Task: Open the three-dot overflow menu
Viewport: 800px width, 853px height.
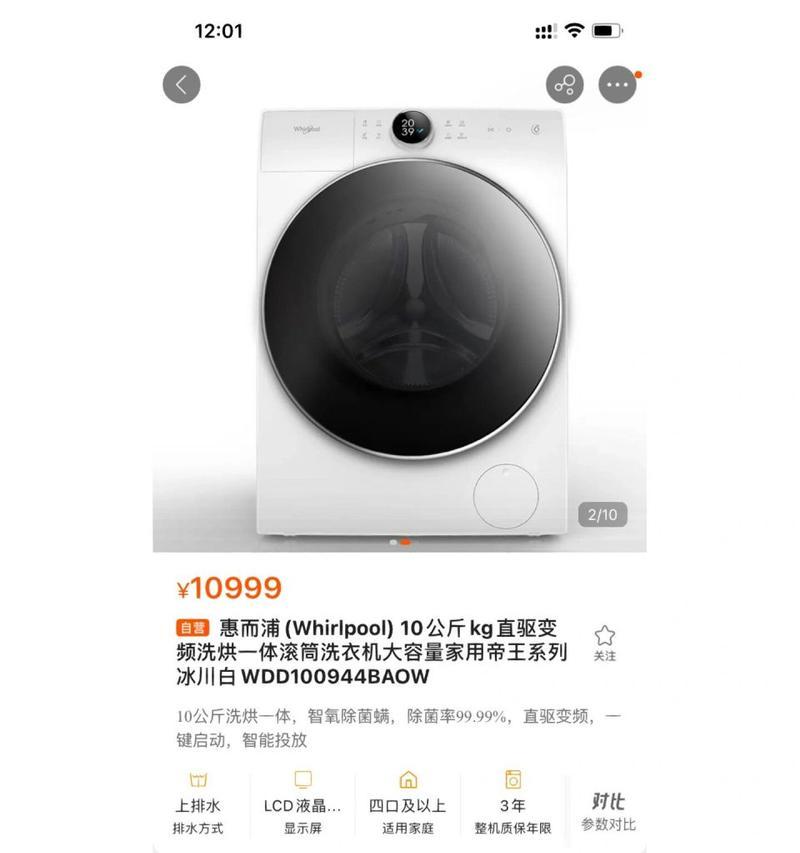Action: 617,85
